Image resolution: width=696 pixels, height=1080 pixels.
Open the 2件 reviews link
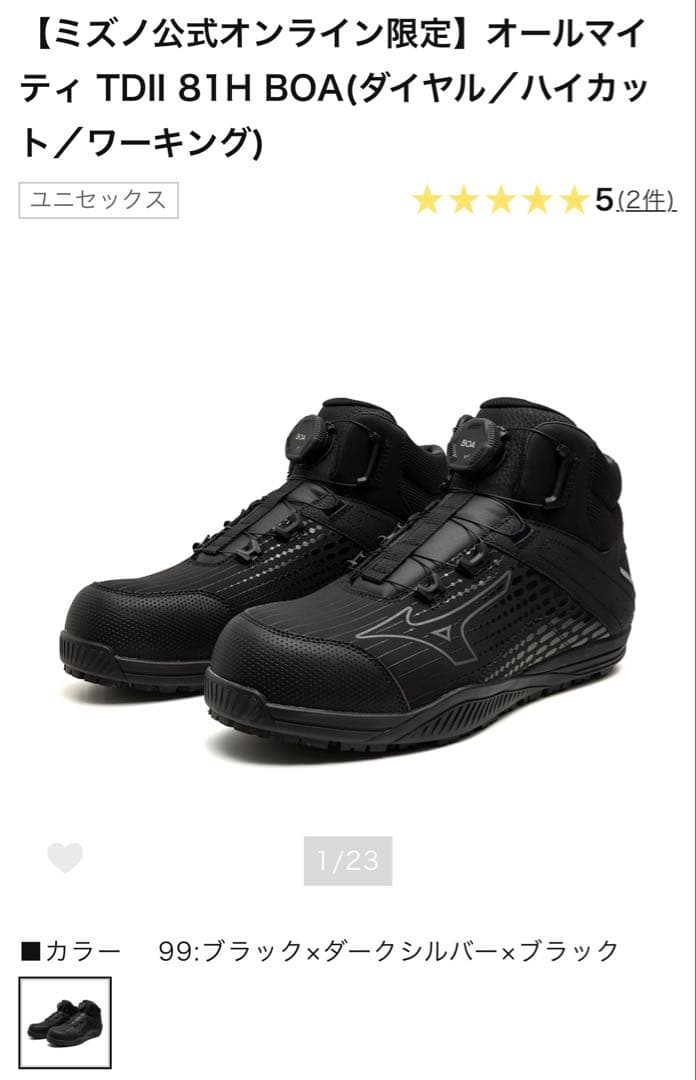[646, 200]
